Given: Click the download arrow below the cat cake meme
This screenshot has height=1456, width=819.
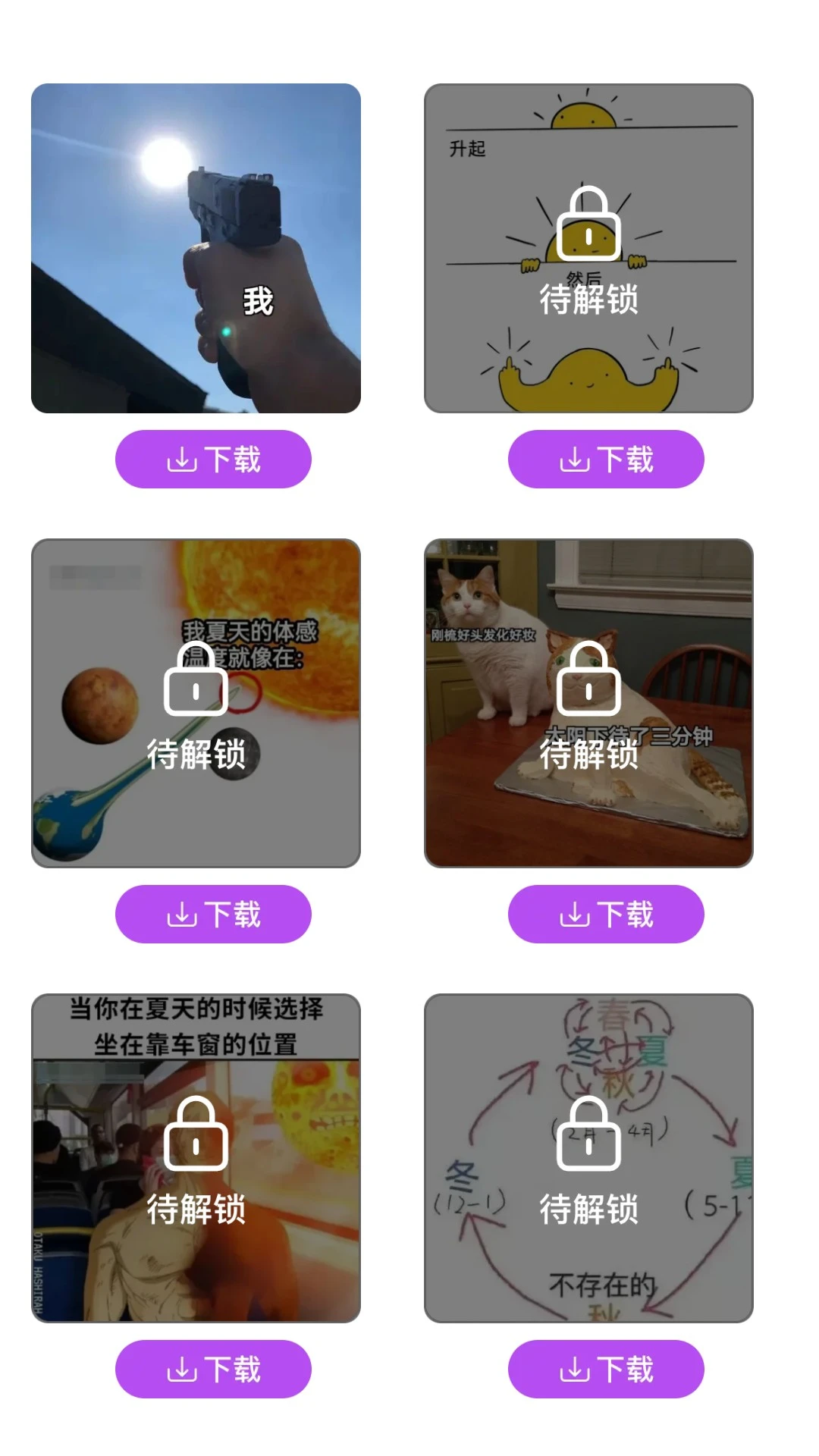Looking at the screenshot, I should (x=576, y=915).
